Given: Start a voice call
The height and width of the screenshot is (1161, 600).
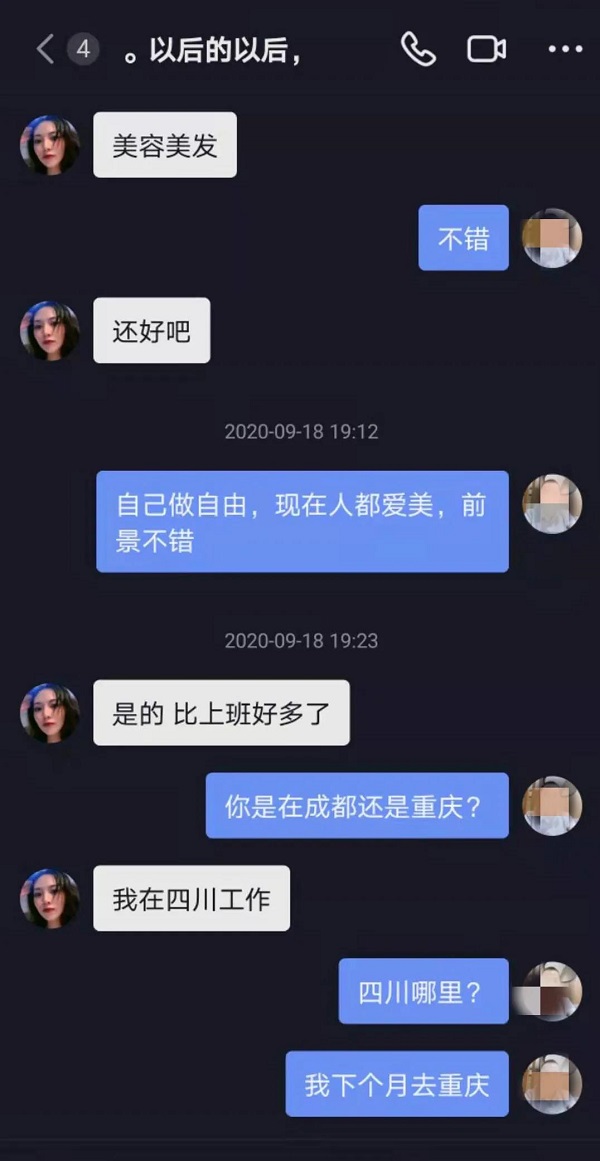Looking at the screenshot, I should click(418, 49).
